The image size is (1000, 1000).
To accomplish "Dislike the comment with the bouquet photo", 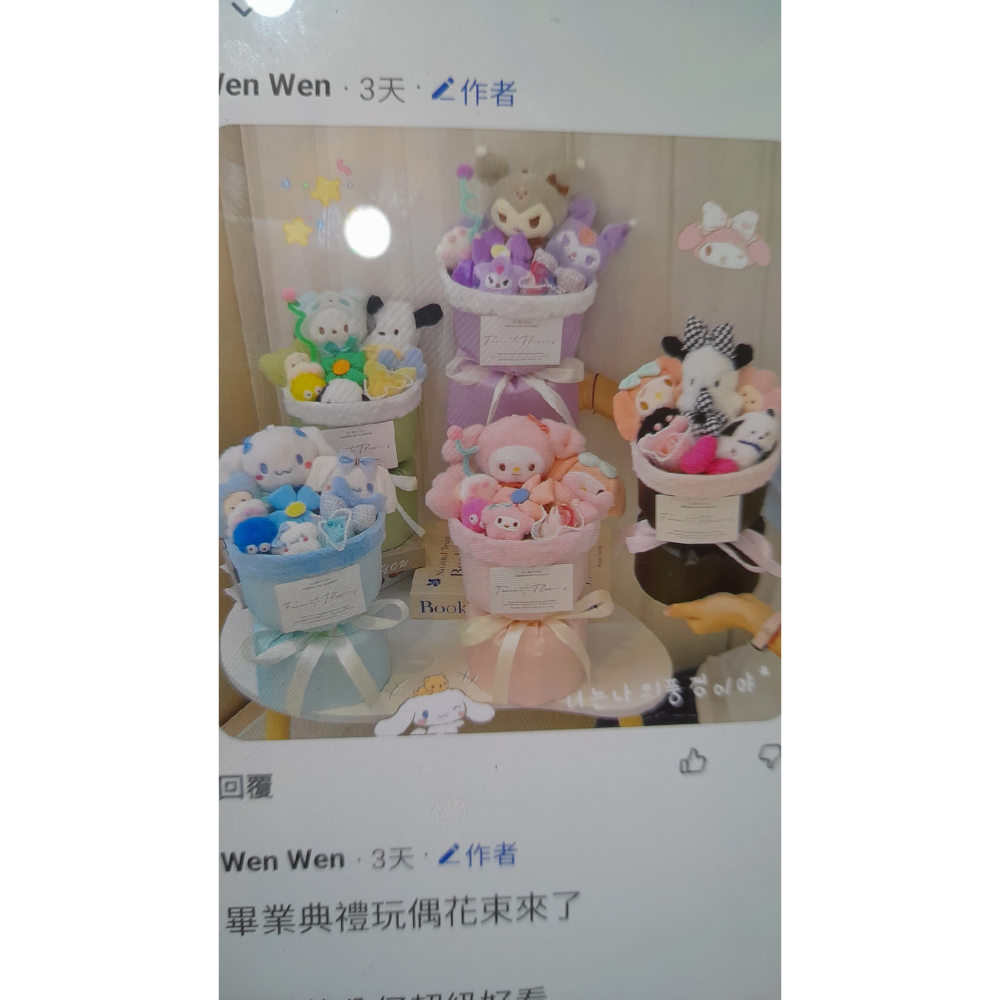I will tap(769, 757).
